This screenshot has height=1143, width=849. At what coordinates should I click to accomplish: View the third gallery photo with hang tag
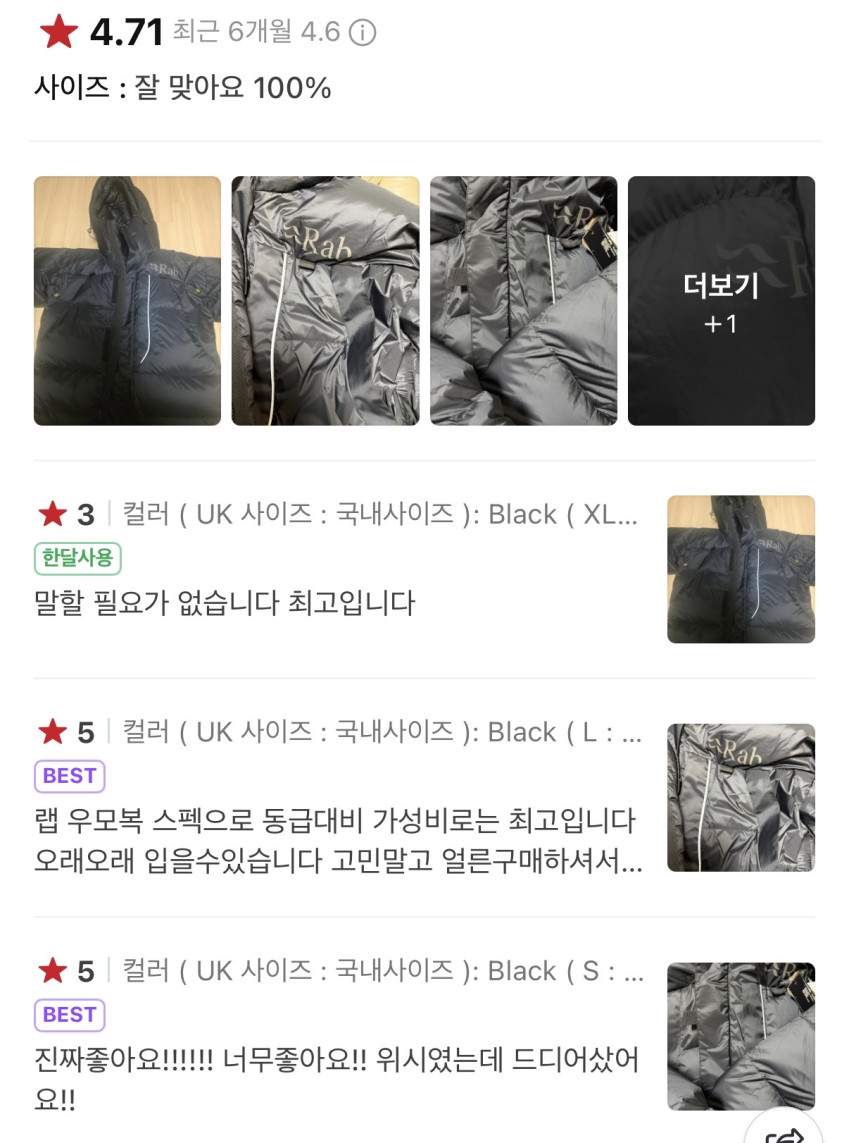coord(523,301)
